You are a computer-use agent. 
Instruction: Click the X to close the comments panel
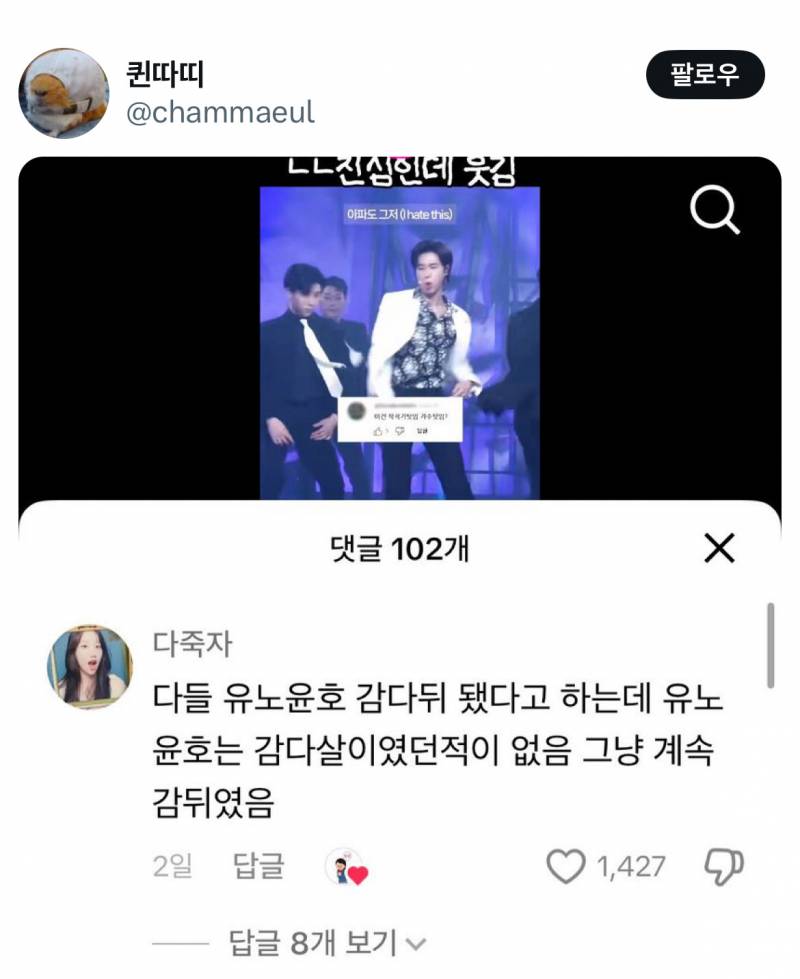click(720, 549)
